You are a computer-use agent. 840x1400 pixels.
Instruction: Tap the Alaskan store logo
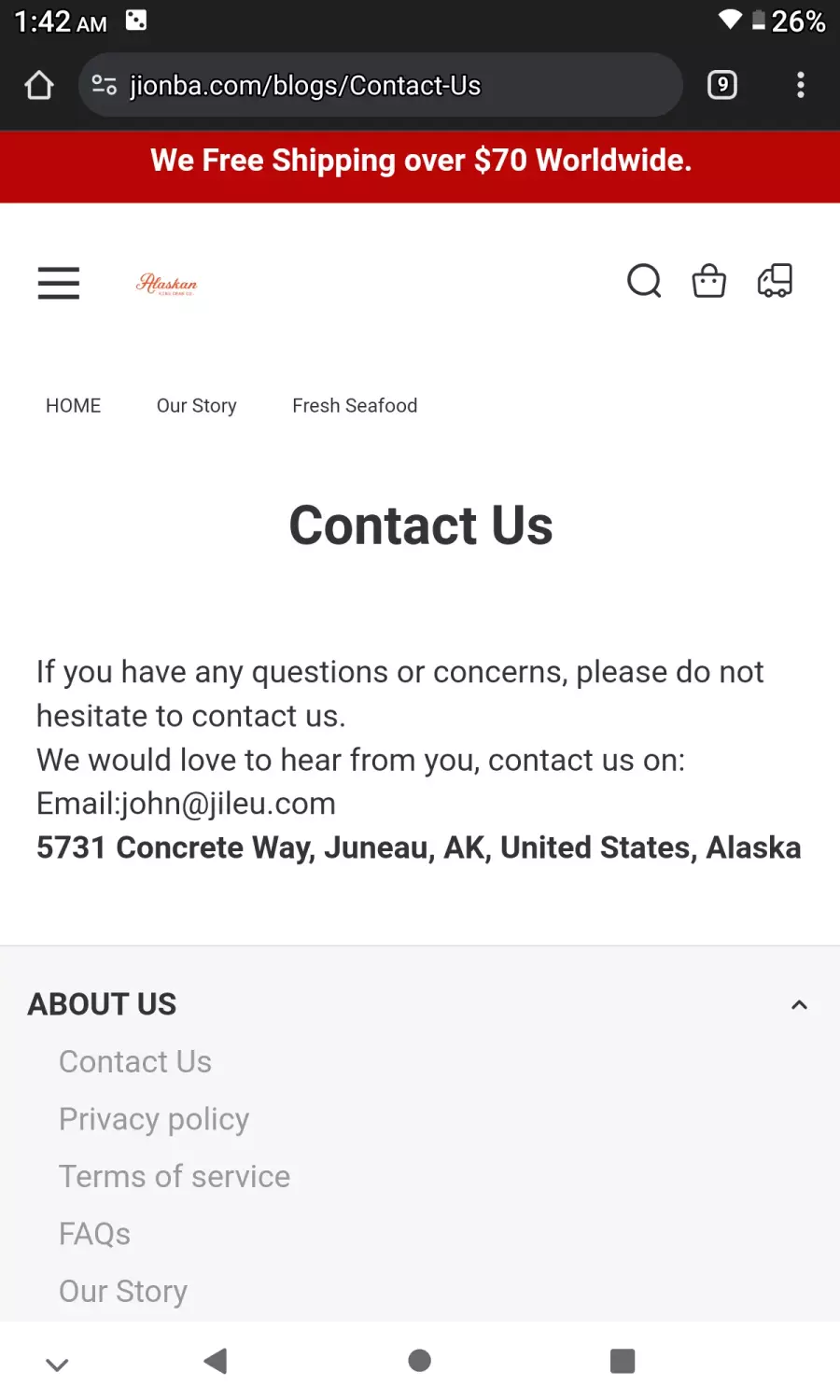coord(166,284)
